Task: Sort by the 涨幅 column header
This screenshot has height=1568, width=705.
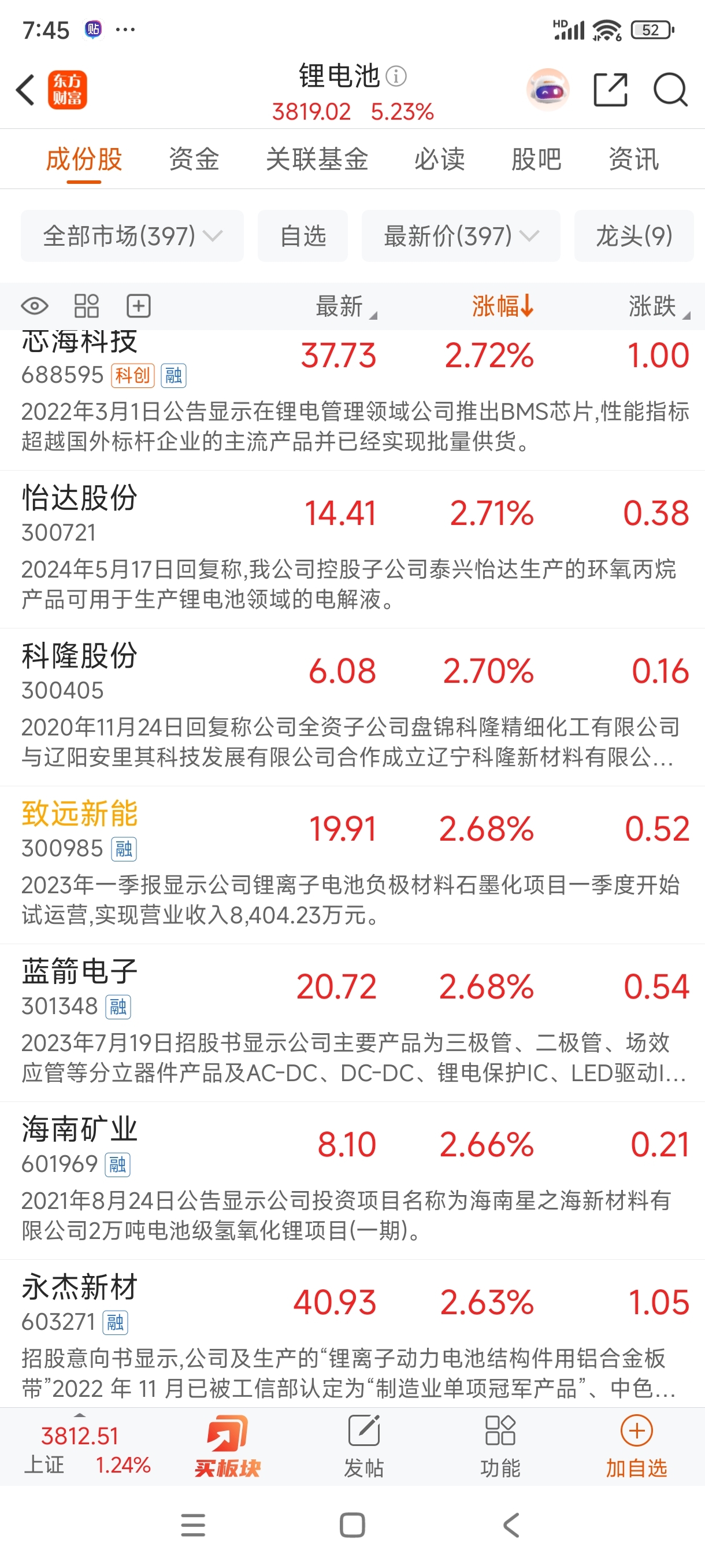Action: (502, 306)
